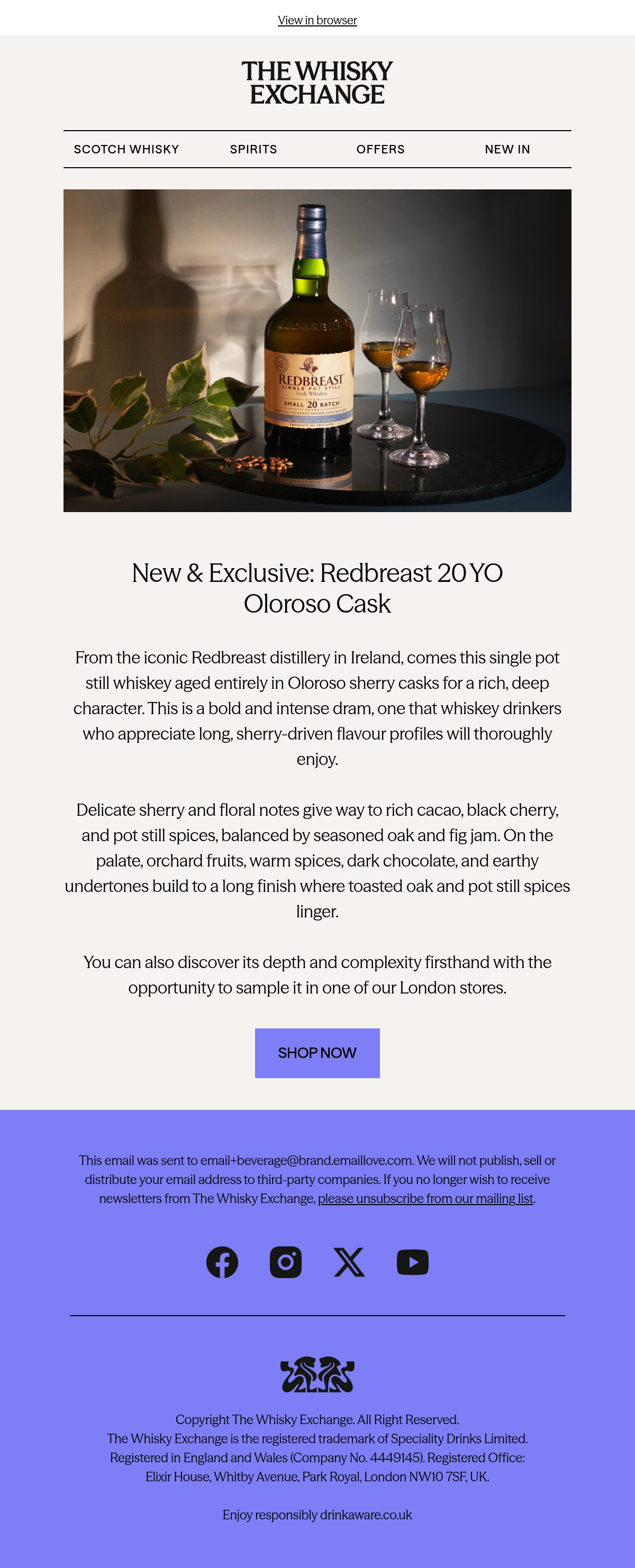Visit the Facebook page
This screenshot has height=1568, width=635.
[222, 1262]
